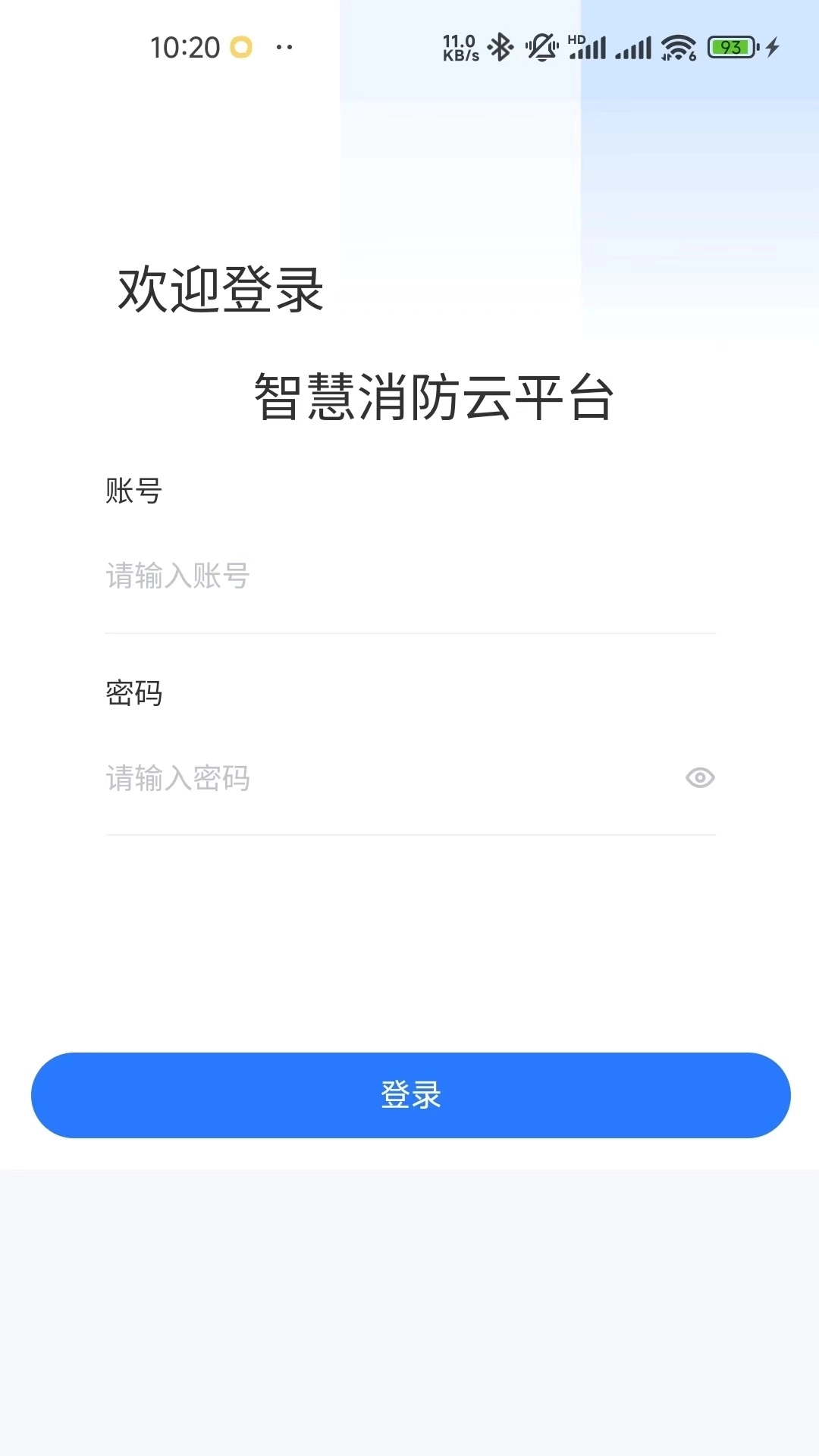Tap the second cellular signal bars icon
This screenshot has height=1456, width=819.
pos(633,47)
